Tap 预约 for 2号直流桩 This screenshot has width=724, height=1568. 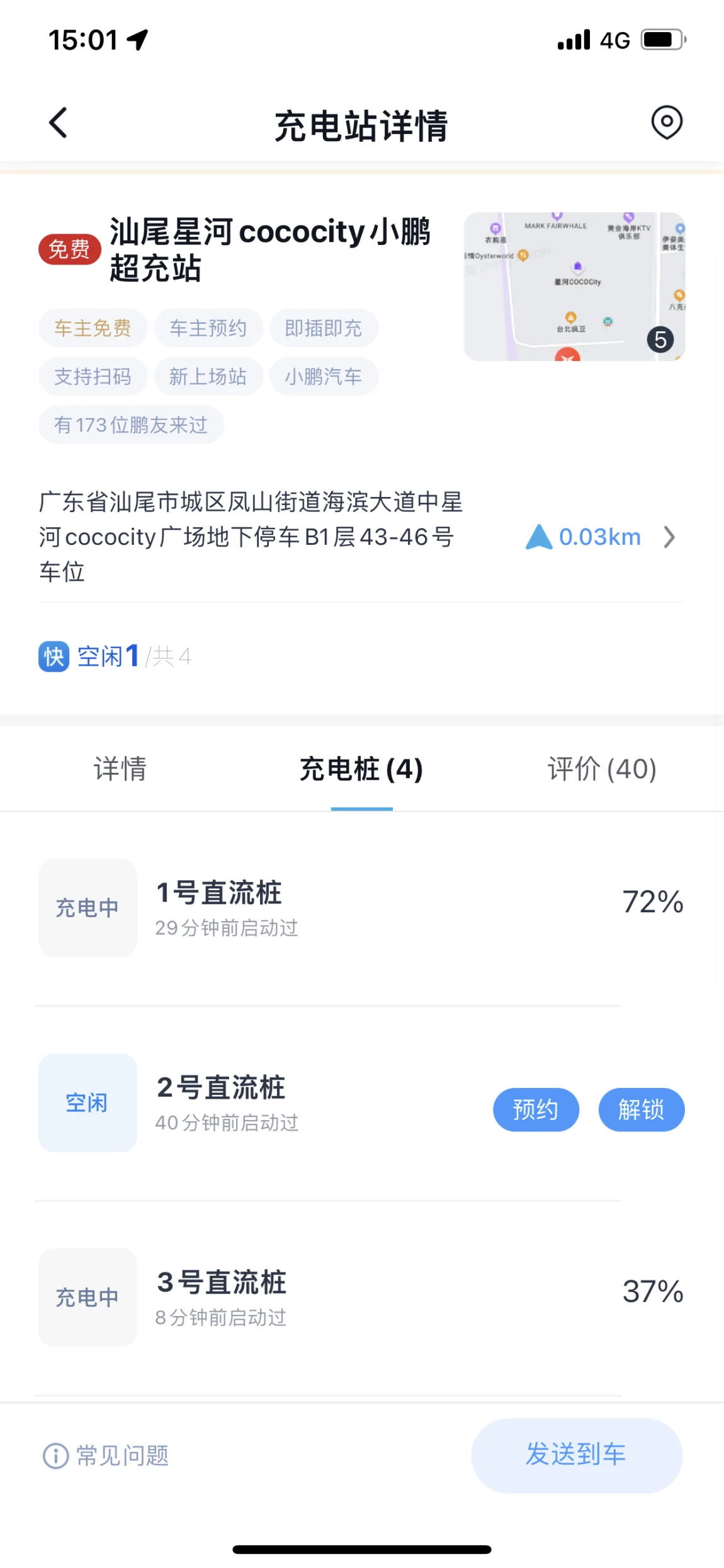click(x=536, y=1109)
